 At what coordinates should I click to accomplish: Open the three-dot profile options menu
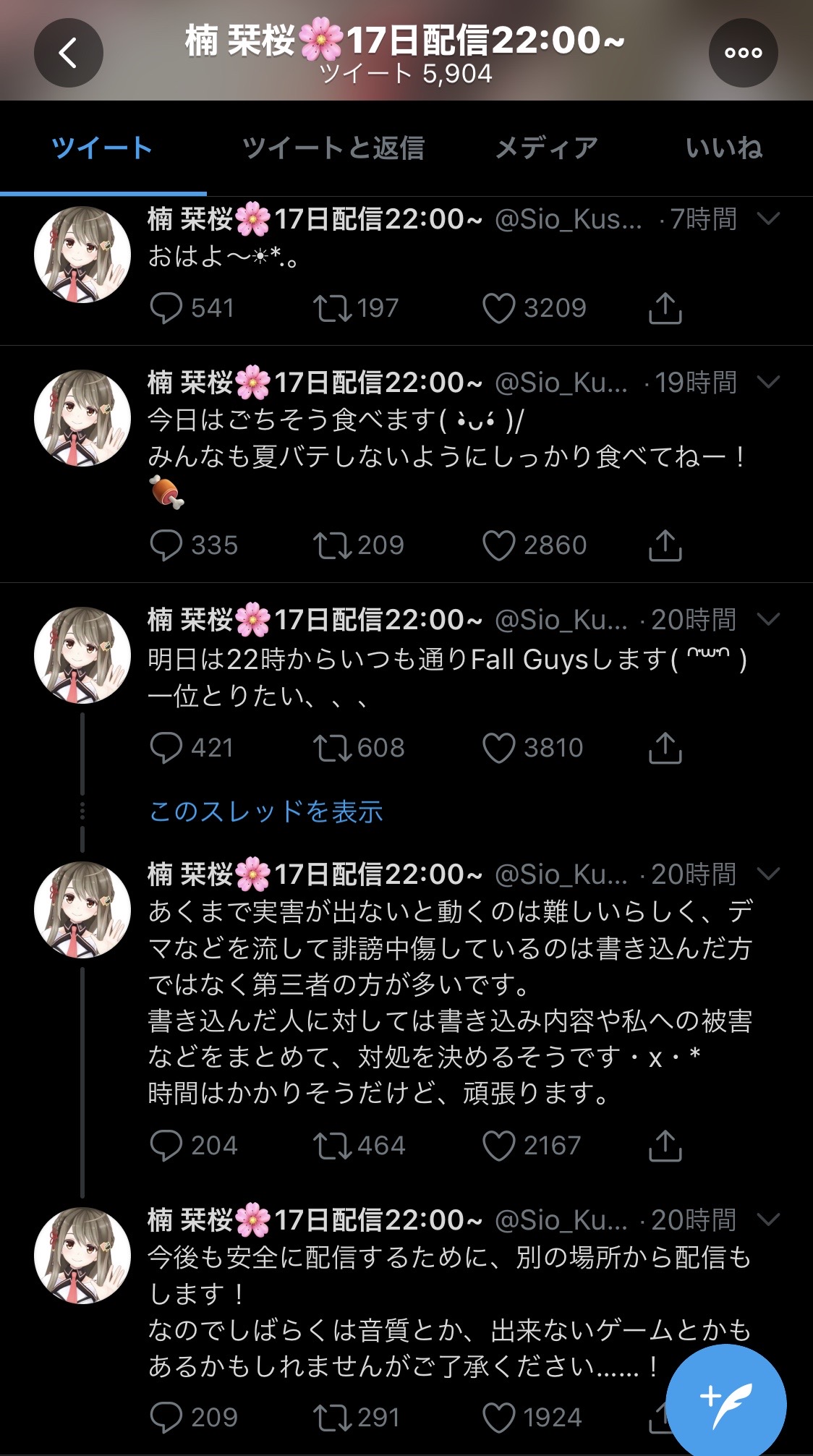pyautogui.click(x=744, y=53)
